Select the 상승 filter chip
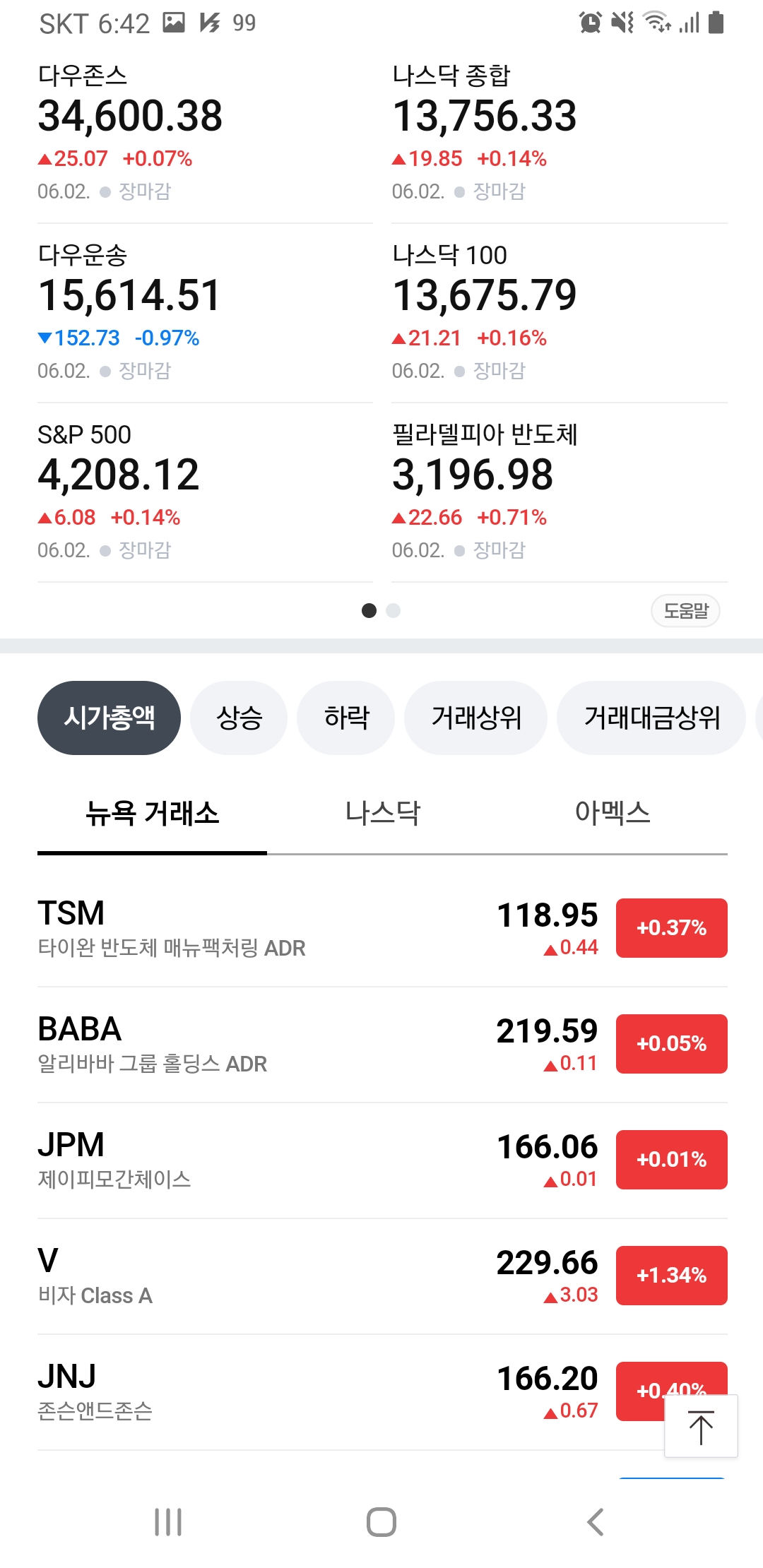Viewport: 763px width, 1568px height. pyautogui.click(x=239, y=718)
